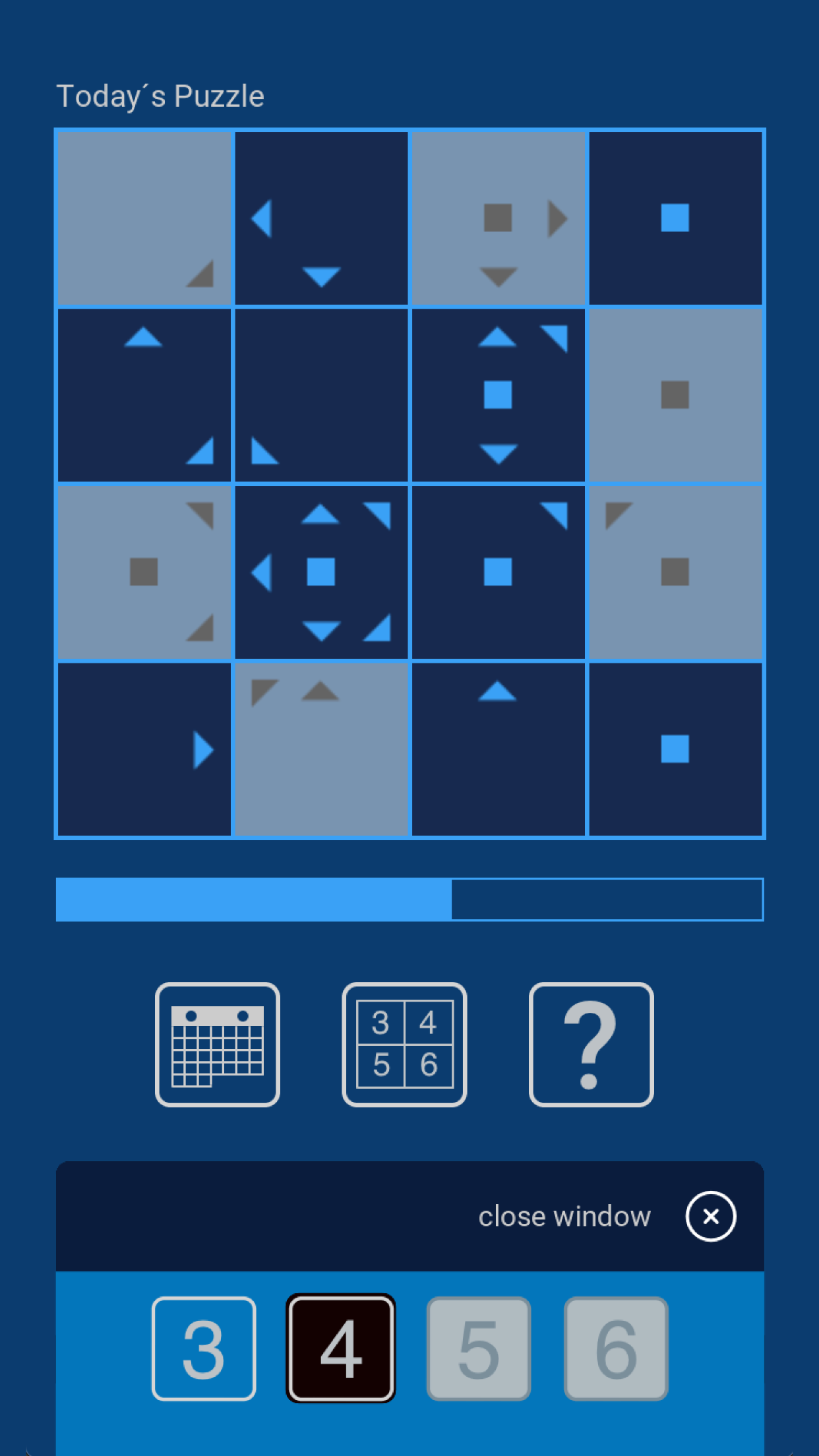Select grid size 3
819x1456 pixels.
(204, 1349)
